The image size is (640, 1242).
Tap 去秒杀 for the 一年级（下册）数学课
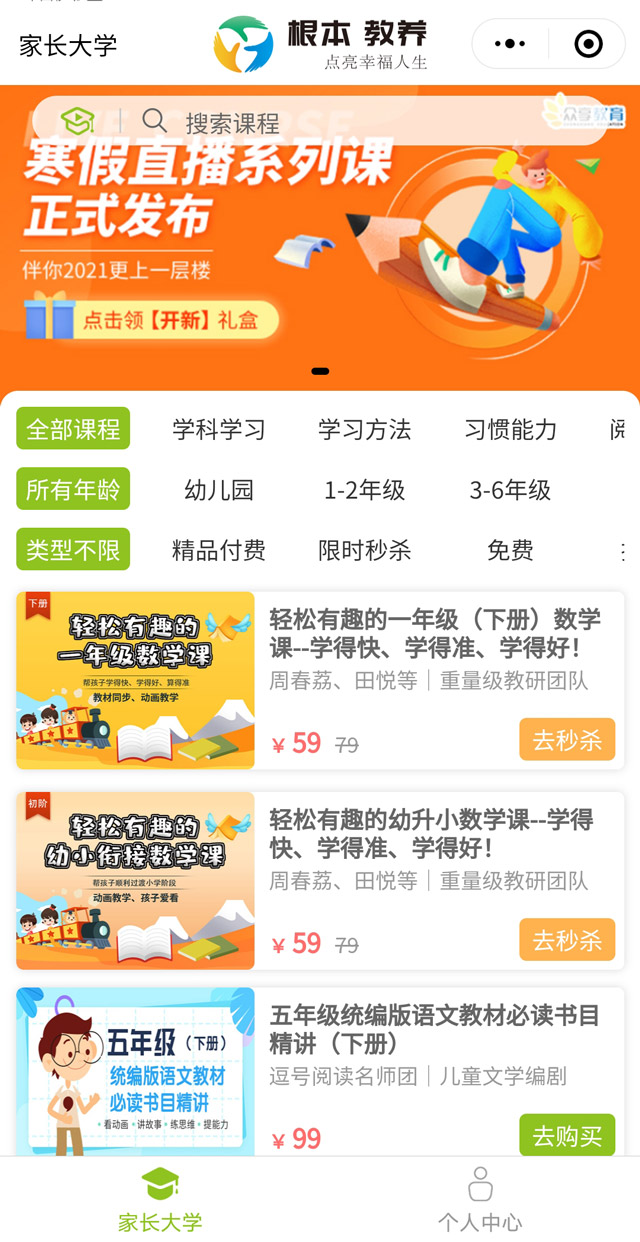567,740
